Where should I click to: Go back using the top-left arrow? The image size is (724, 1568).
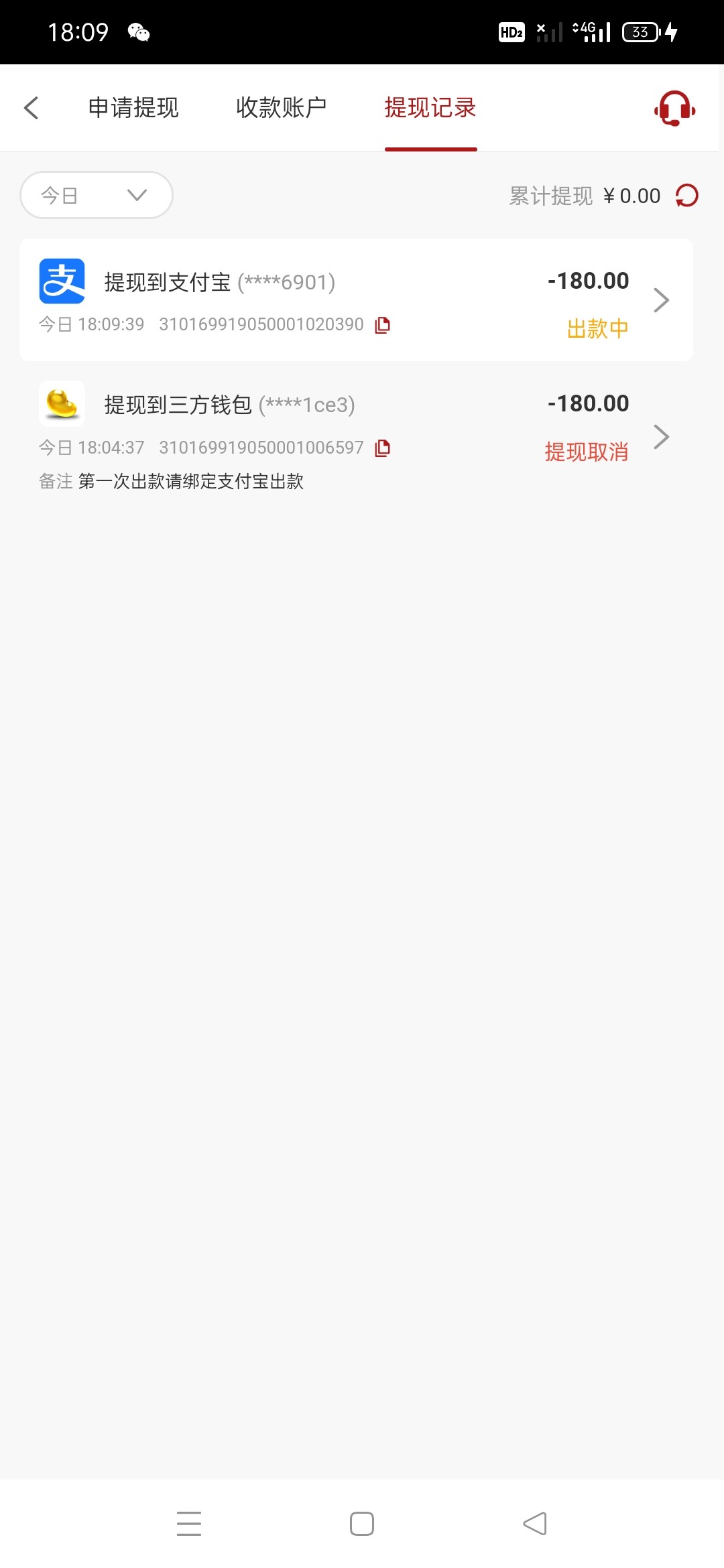click(x=31, y=108)
